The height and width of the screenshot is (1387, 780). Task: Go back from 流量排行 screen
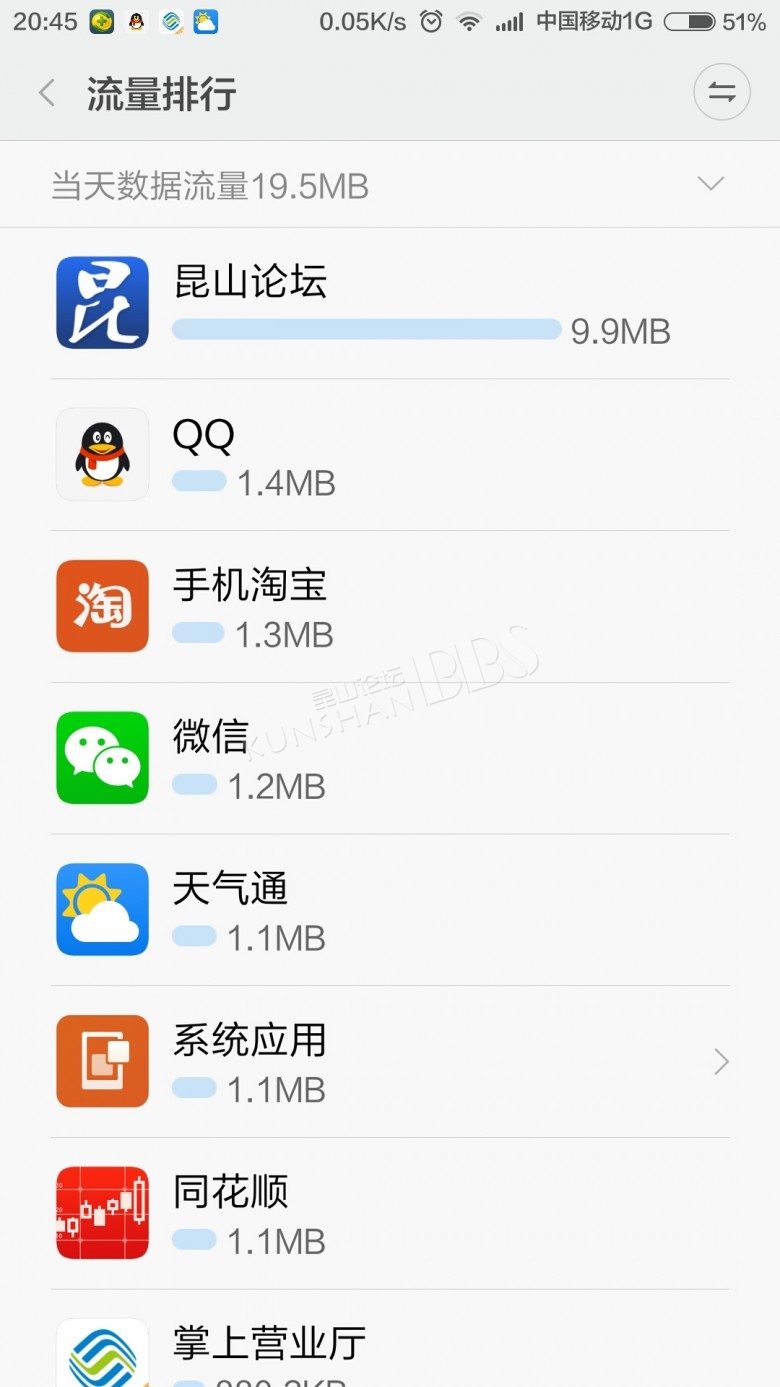pyautogui.click(x=46, y=93)
